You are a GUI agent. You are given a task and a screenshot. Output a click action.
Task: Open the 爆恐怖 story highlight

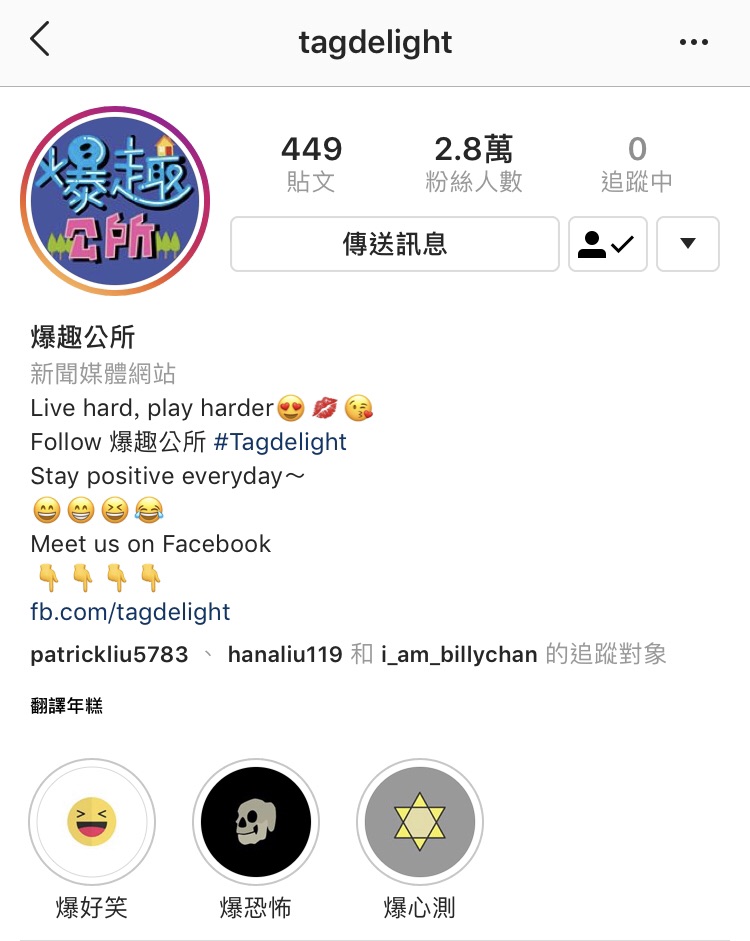click(256, 822)
